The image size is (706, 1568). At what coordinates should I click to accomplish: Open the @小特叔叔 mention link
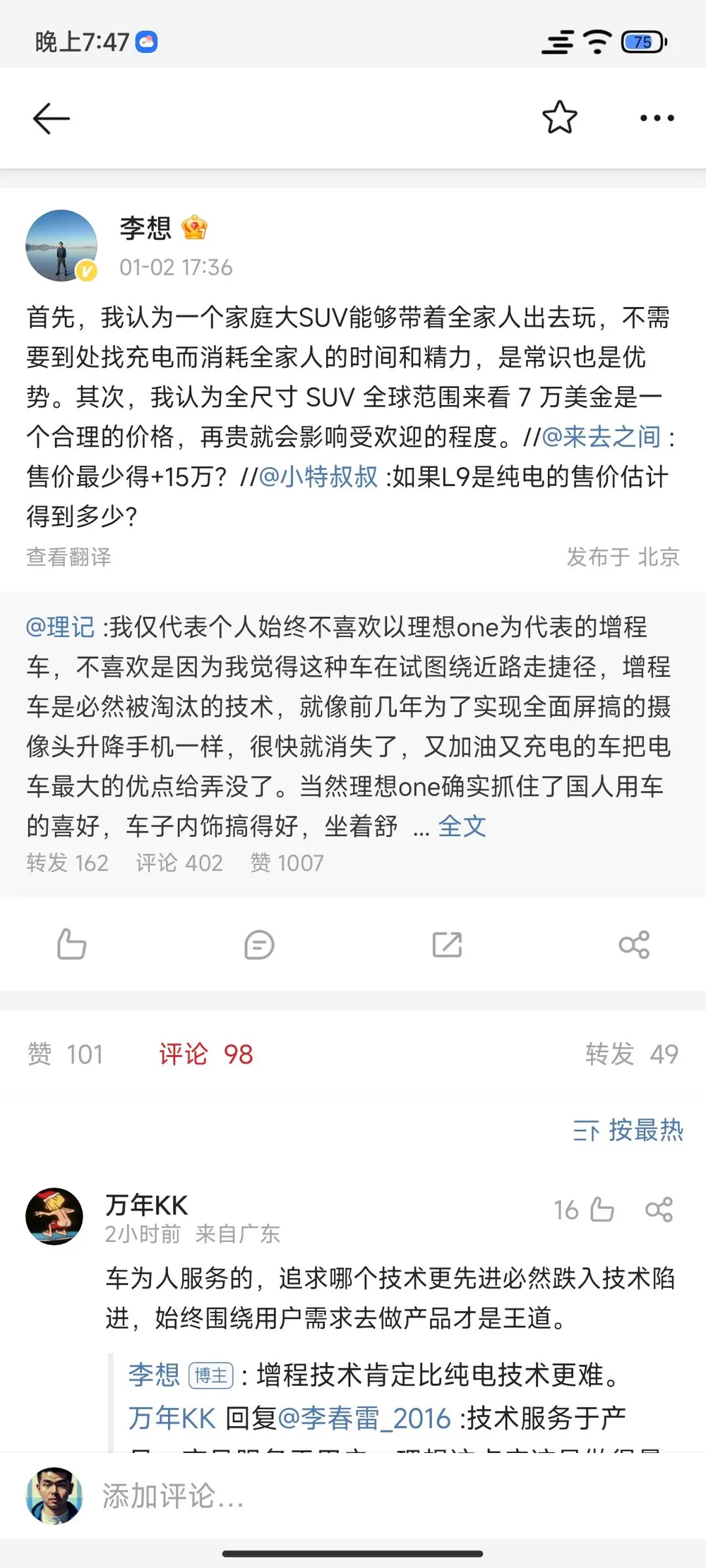coord(318,477)
